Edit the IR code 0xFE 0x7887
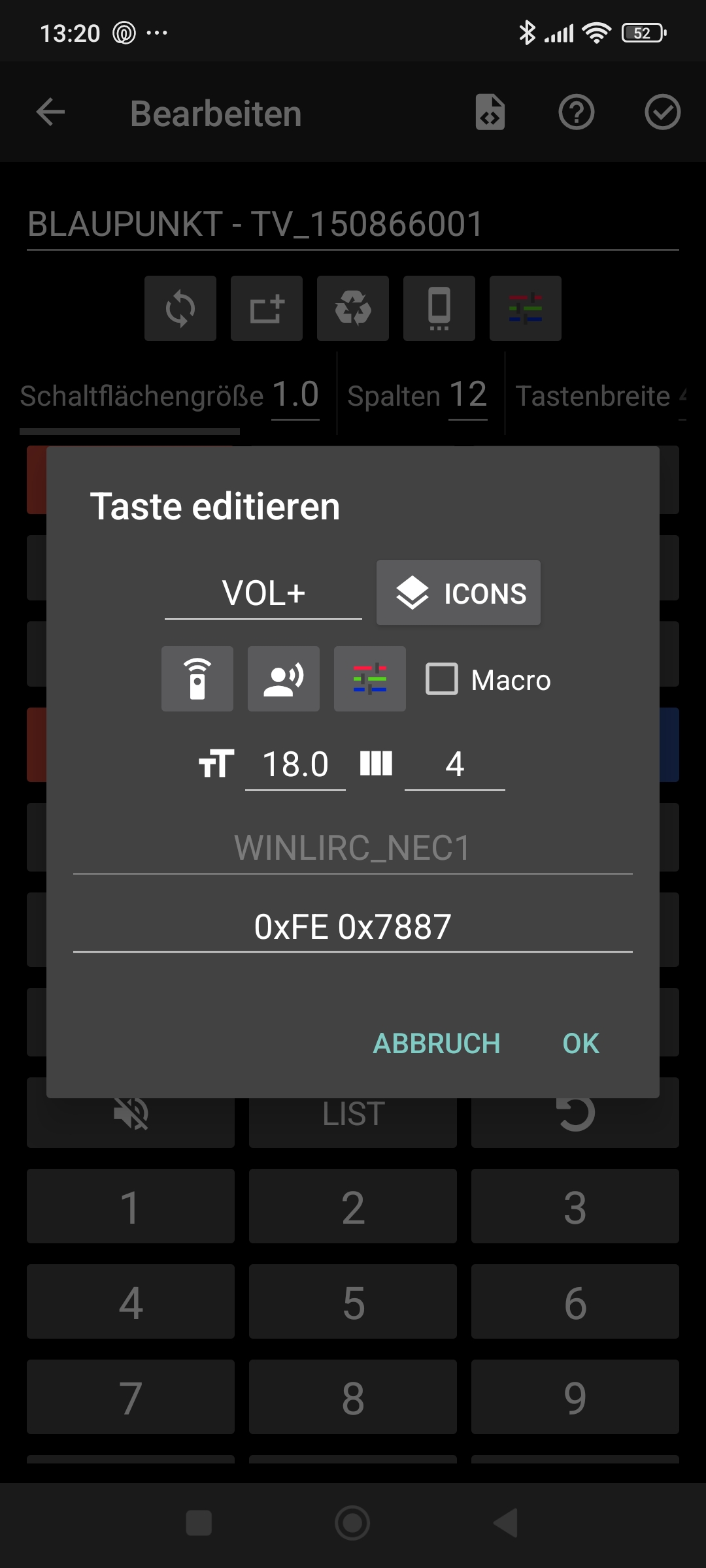The image size is (706, 1568). [x=353, y=926]
